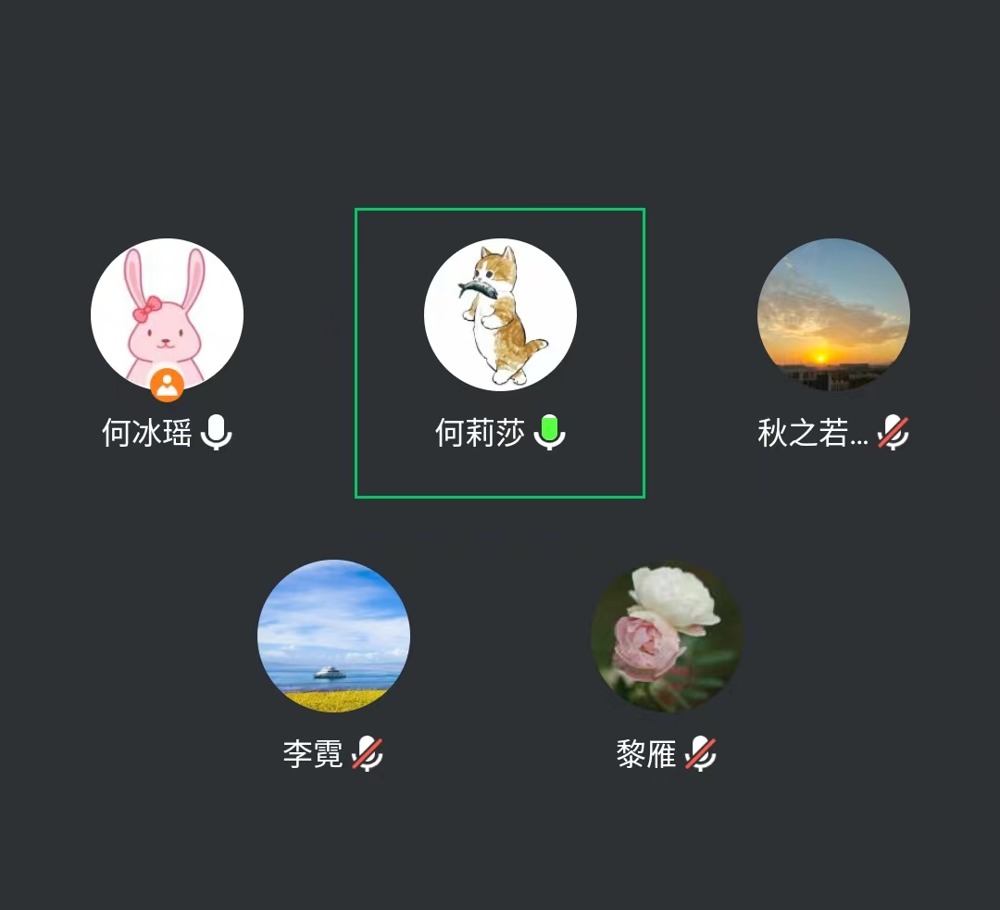Open participant 黎雁's rose avatar
Screen dimensions: 1000x910
pyautogui.click(x=667, y=636)
